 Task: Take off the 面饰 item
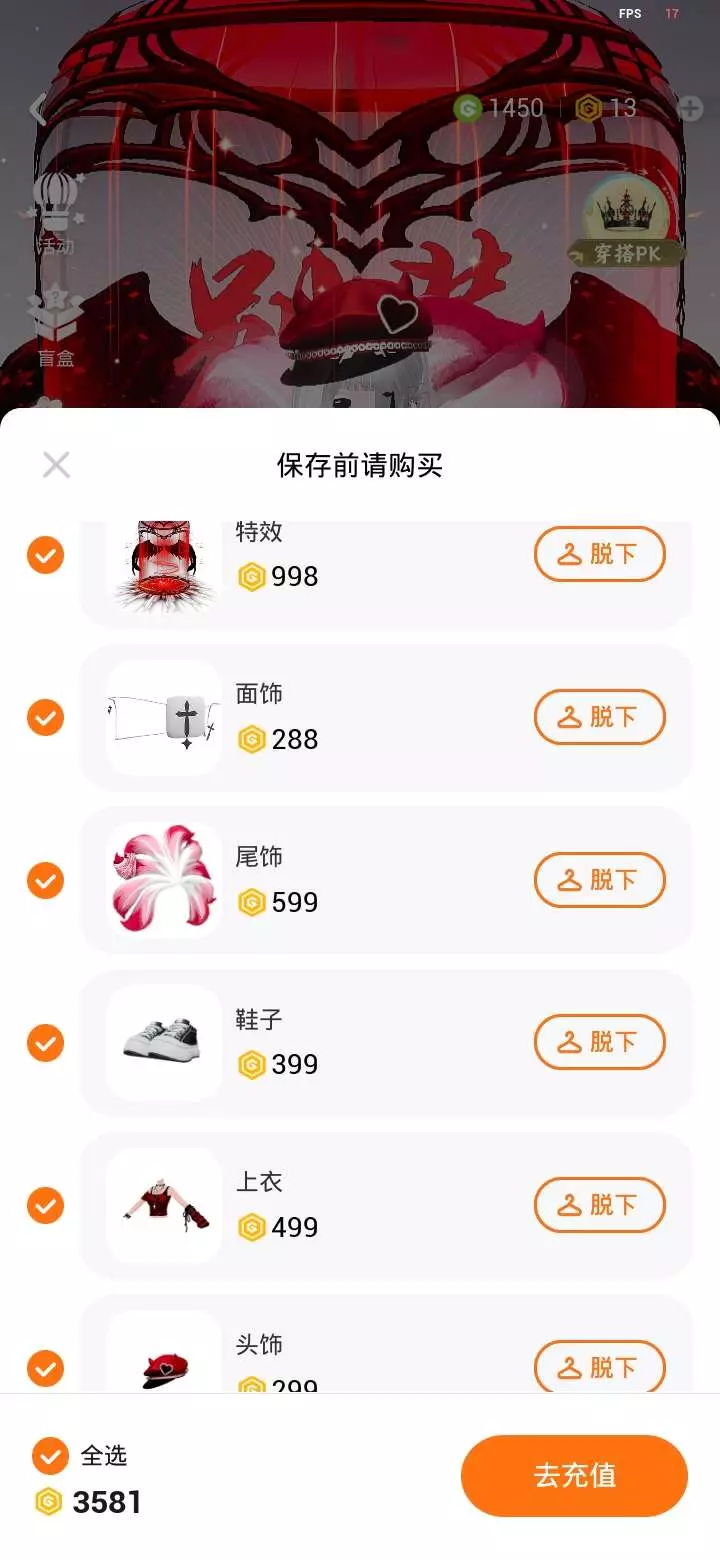pyautogui.click(x=599, y=717)
